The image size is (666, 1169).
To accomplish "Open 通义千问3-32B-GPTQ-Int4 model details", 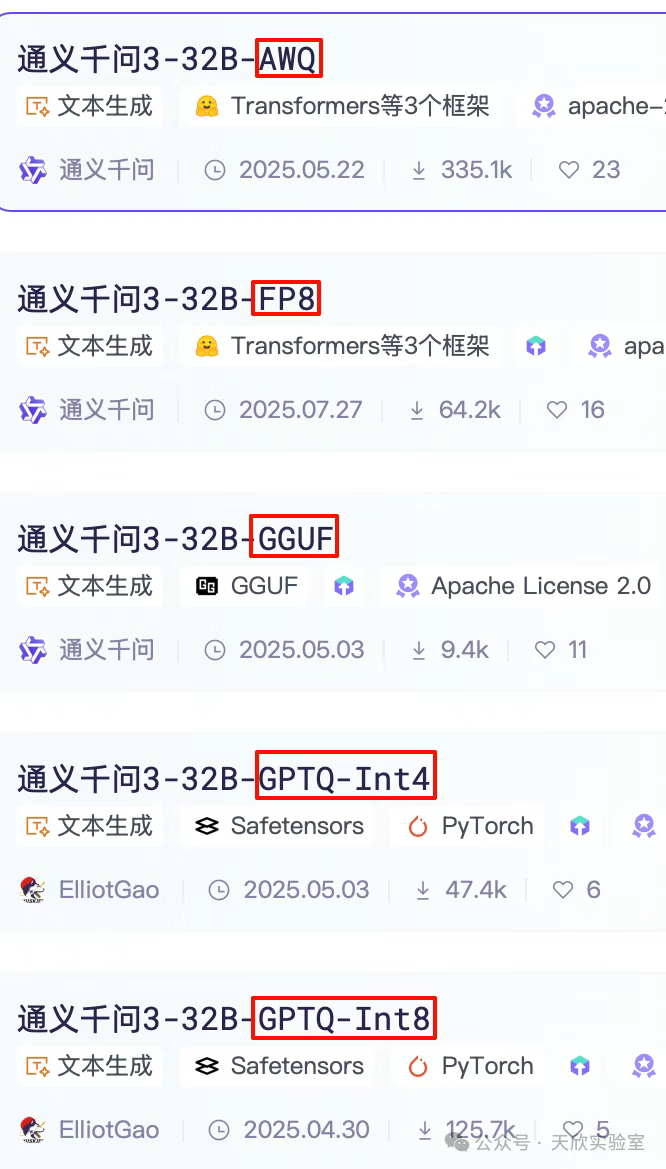I will click(226, 779).
